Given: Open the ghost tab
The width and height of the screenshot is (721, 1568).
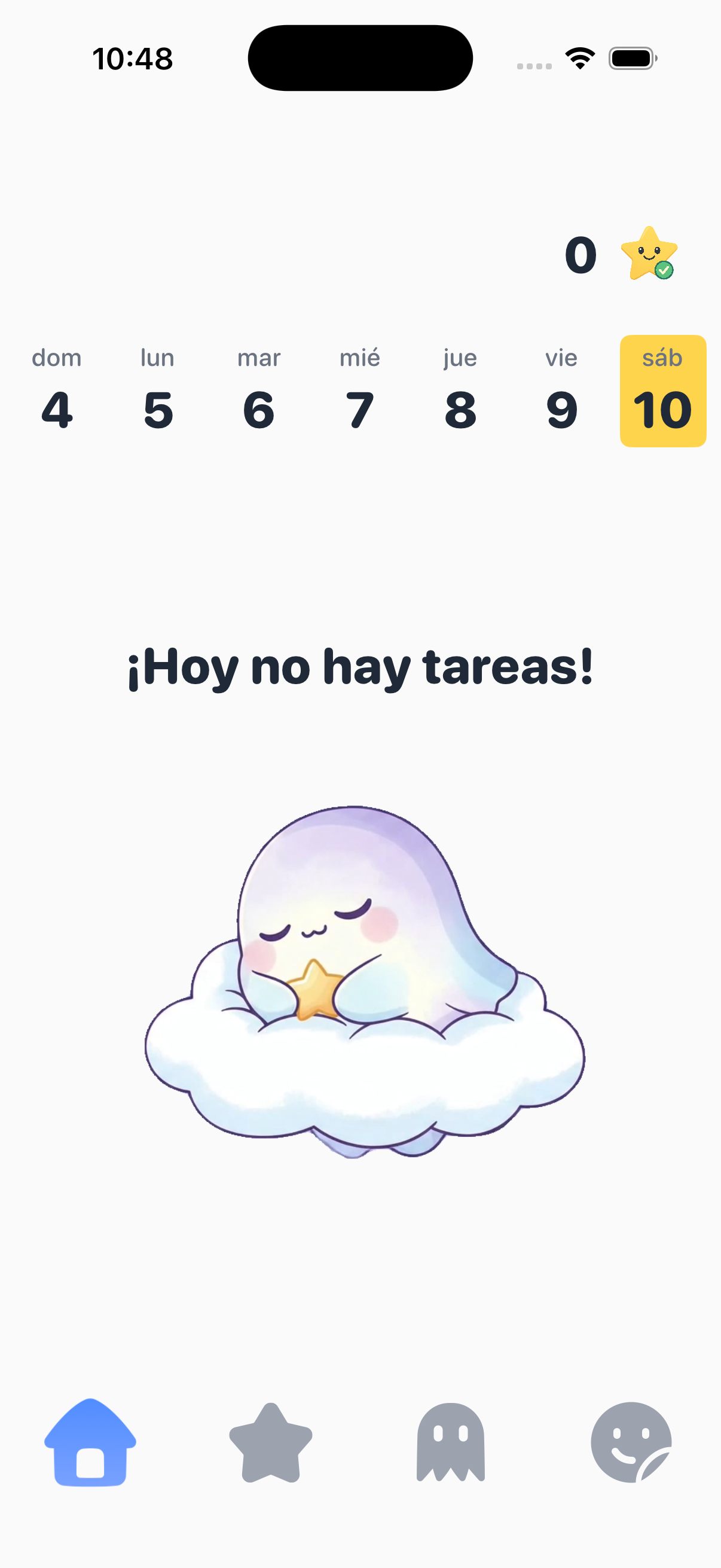Looking at the screenshot, I should pos(451,1442).
